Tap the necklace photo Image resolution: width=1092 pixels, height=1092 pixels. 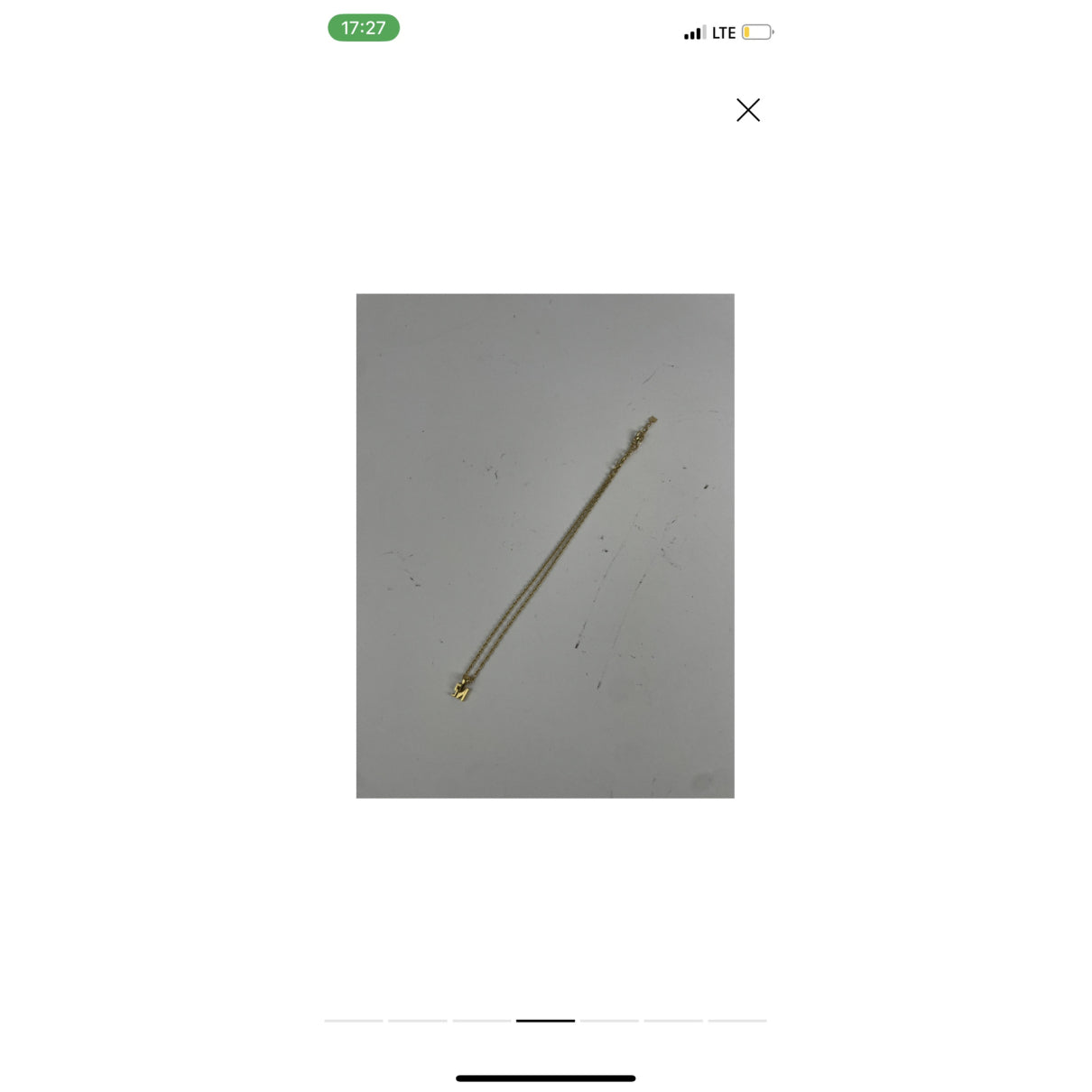point(545,545)
